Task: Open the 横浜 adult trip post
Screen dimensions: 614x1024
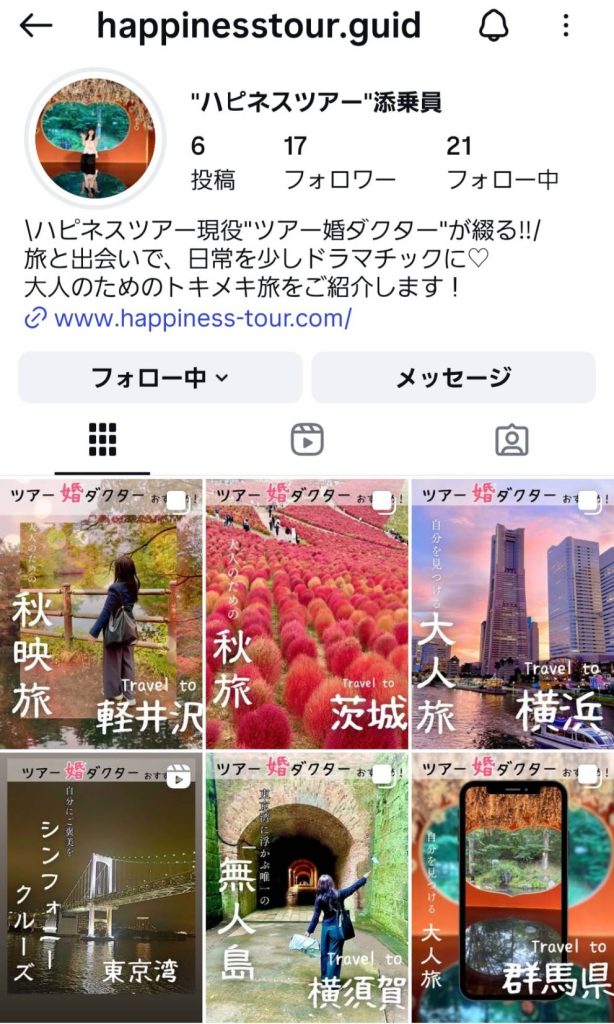Action: (512, 613)
